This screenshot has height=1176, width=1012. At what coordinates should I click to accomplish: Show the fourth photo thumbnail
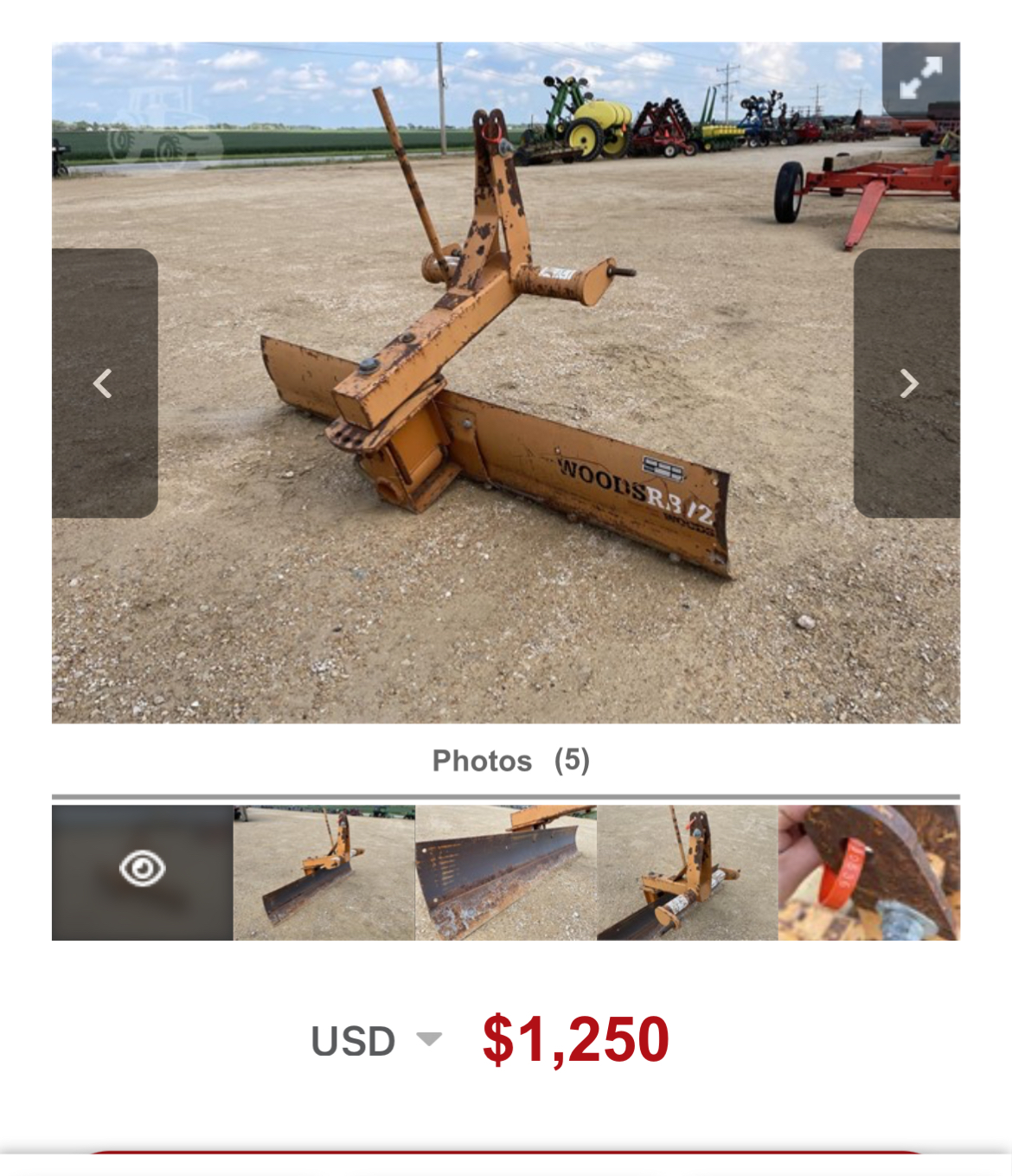click(688, 871)
